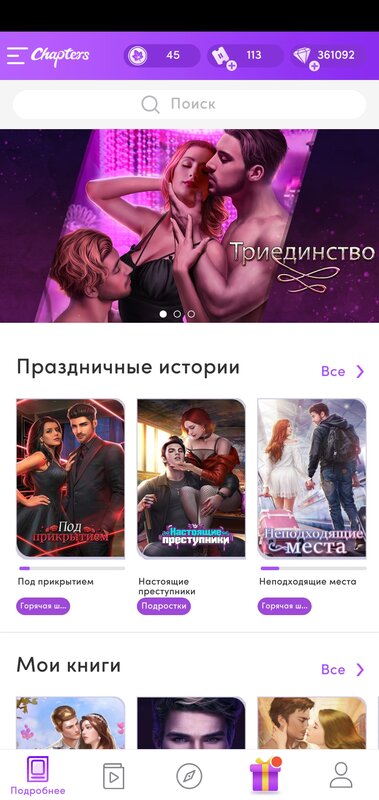Open the Триединство featured banner

click(x=189, y=226)
